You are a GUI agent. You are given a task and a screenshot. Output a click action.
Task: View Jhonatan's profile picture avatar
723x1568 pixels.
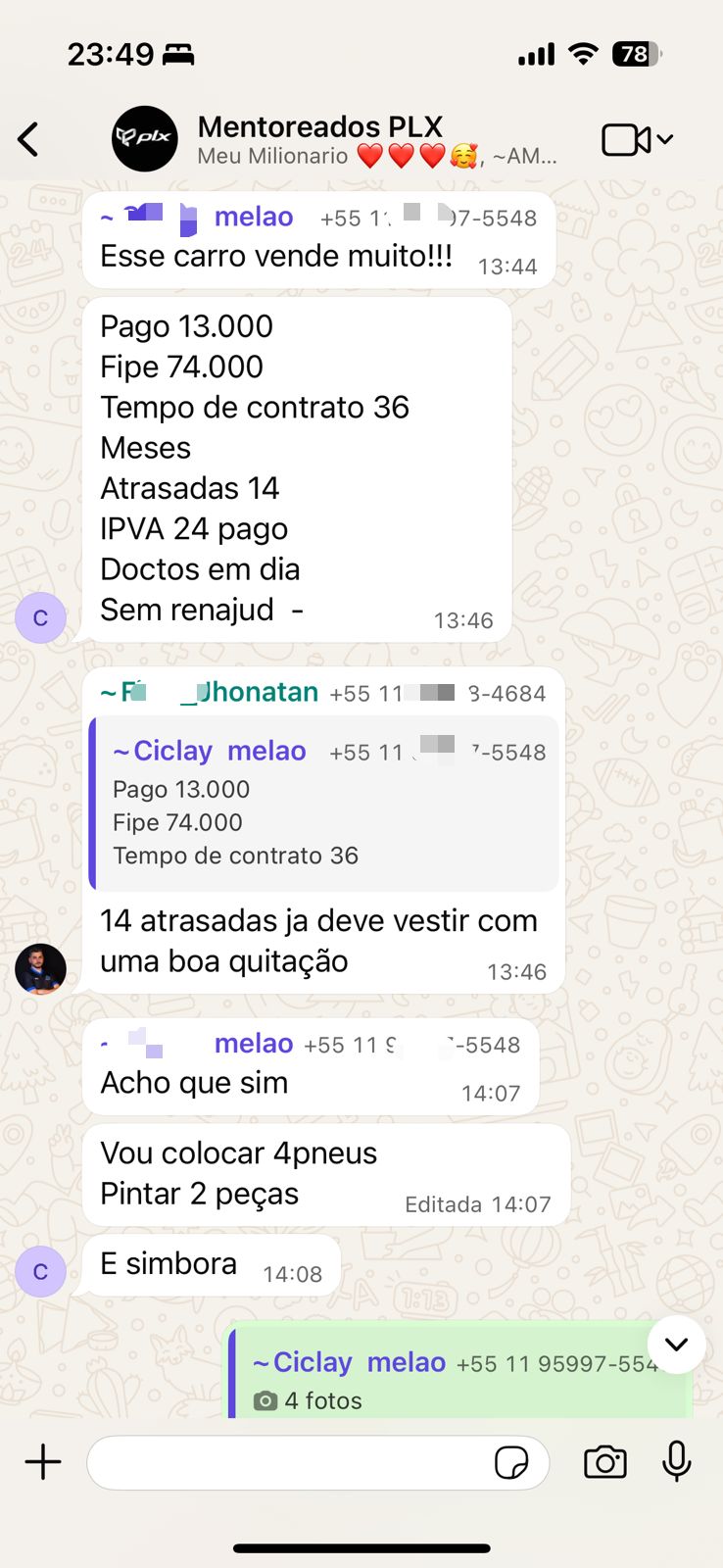41,969
